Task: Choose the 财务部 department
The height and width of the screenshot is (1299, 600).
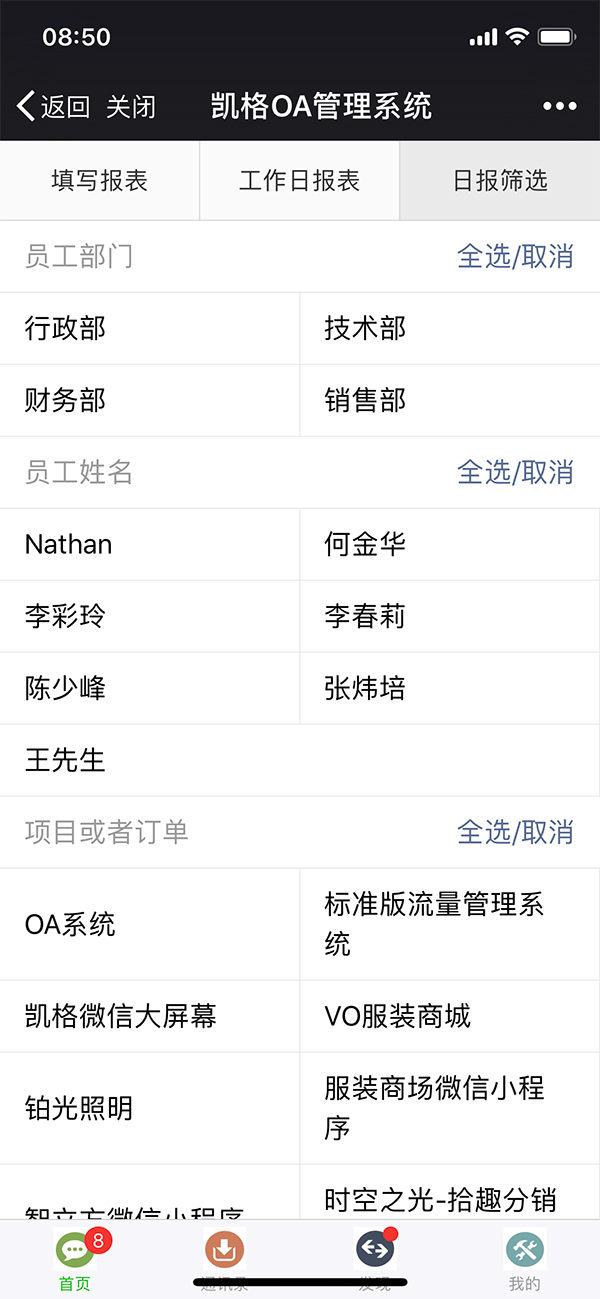Action: coord(150,400)
